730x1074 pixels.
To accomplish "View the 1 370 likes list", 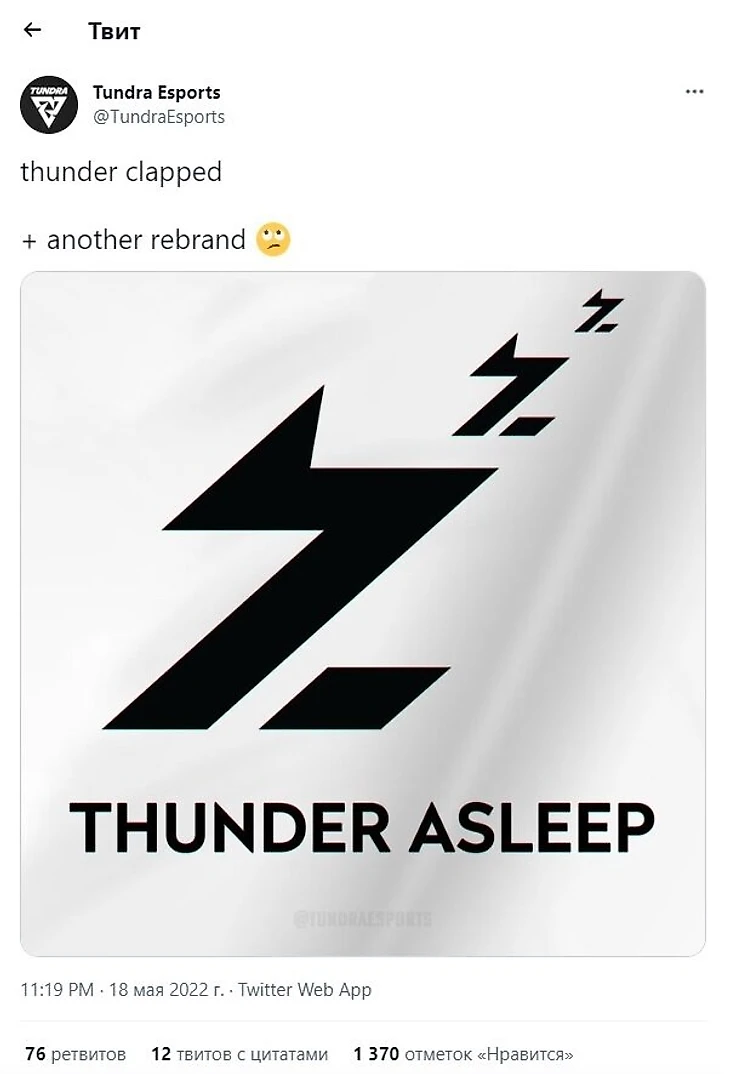I will pos(463,1054).
